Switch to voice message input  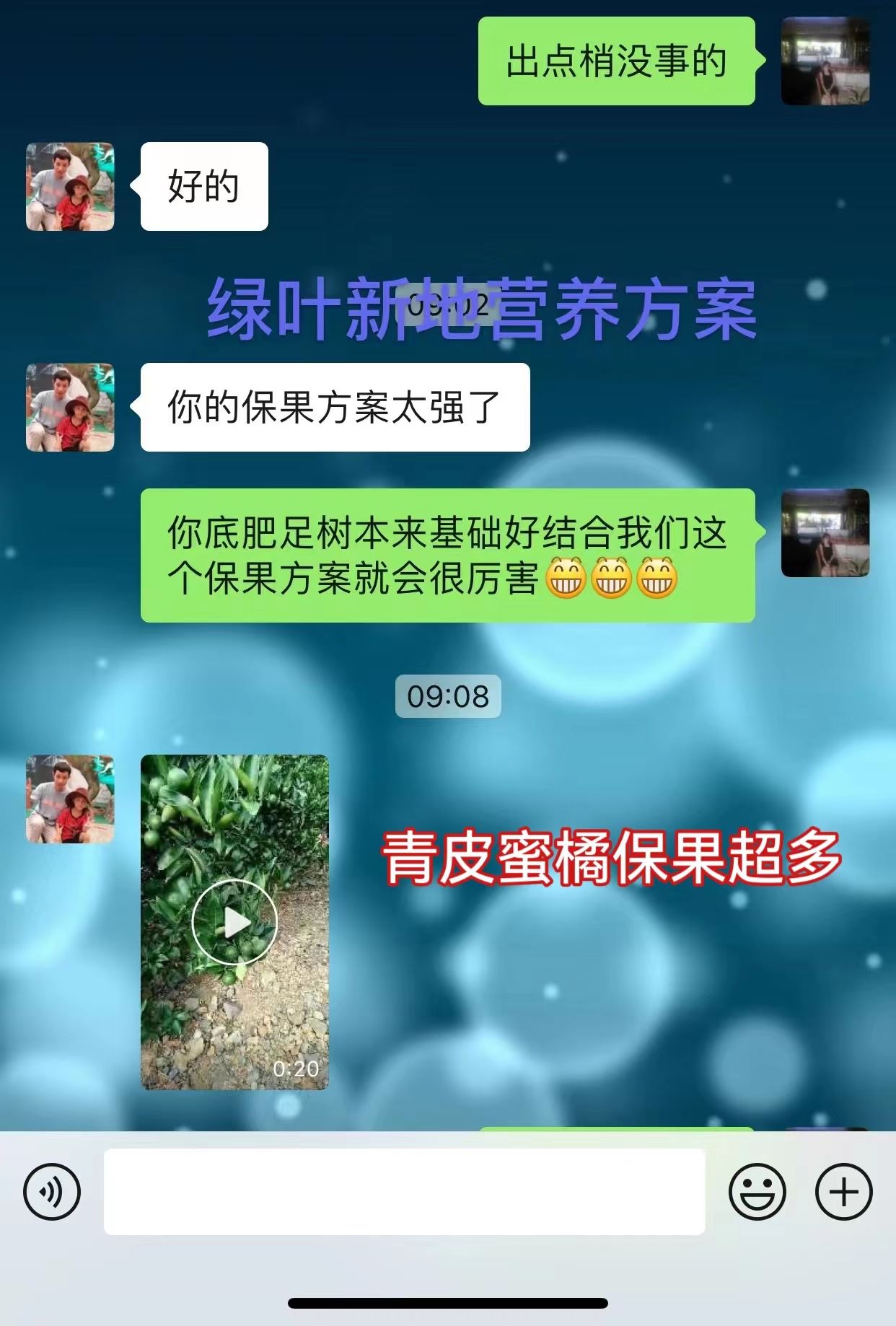coord(52,1192)
